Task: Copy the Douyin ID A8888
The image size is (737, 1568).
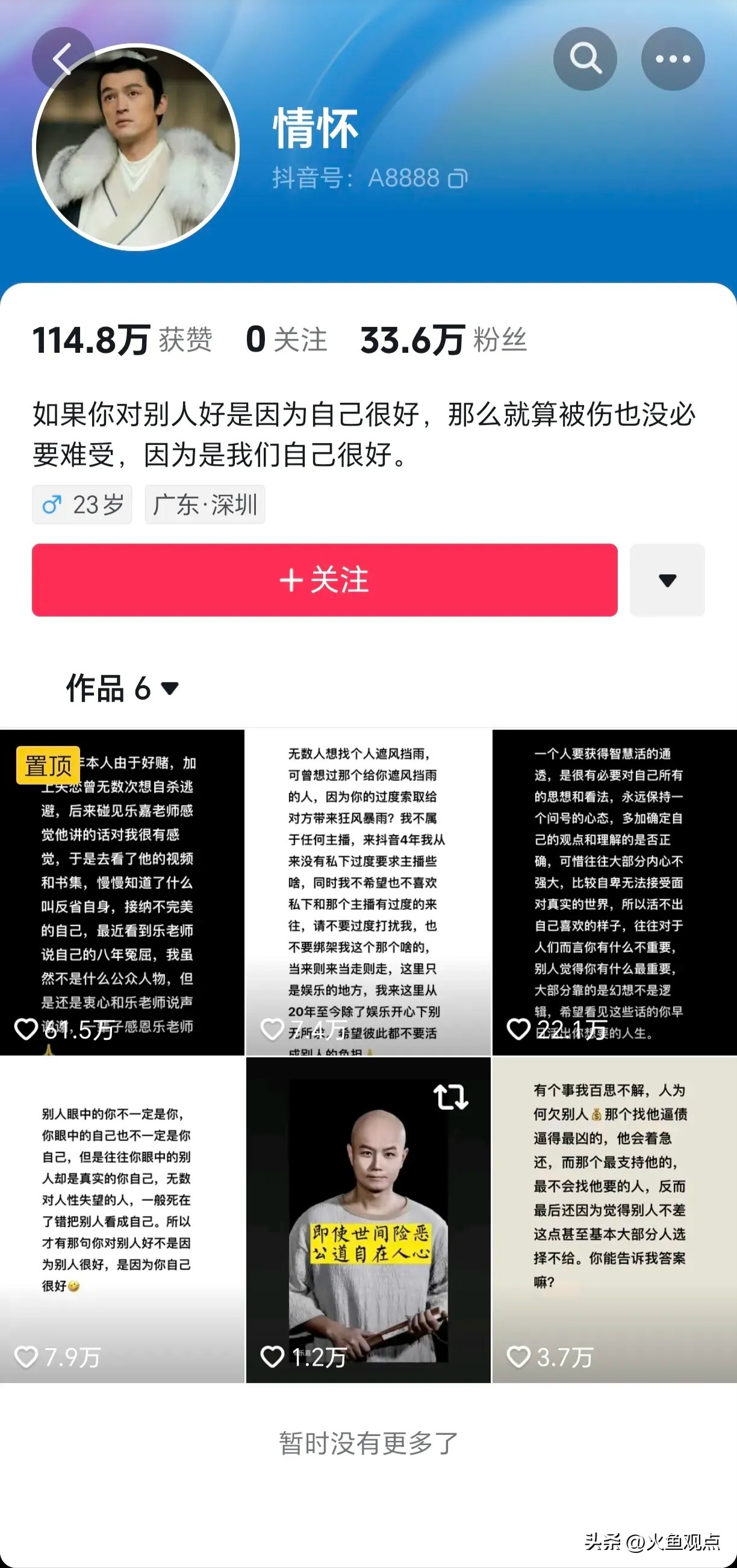Action: (458, 178)
